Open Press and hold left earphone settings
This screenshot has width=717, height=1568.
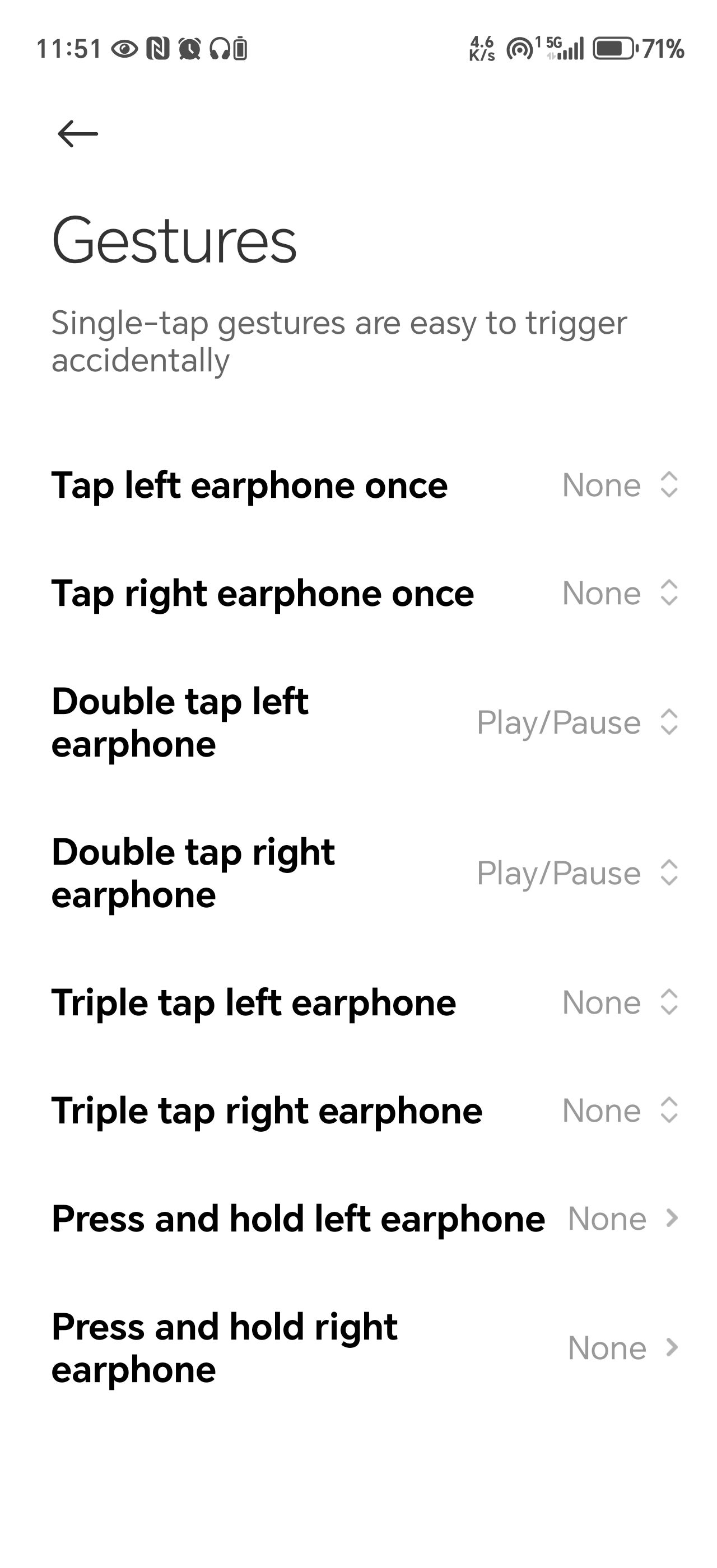pyautogui.click(x=622, y=1219)
